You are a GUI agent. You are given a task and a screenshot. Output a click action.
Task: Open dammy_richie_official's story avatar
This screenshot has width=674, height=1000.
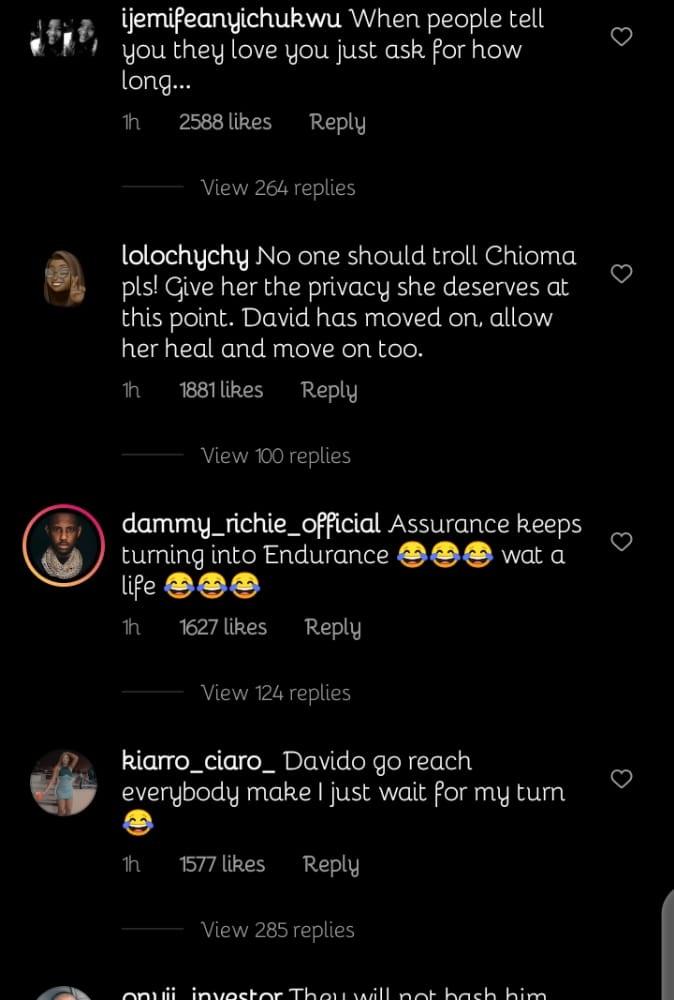coord(63,546)
